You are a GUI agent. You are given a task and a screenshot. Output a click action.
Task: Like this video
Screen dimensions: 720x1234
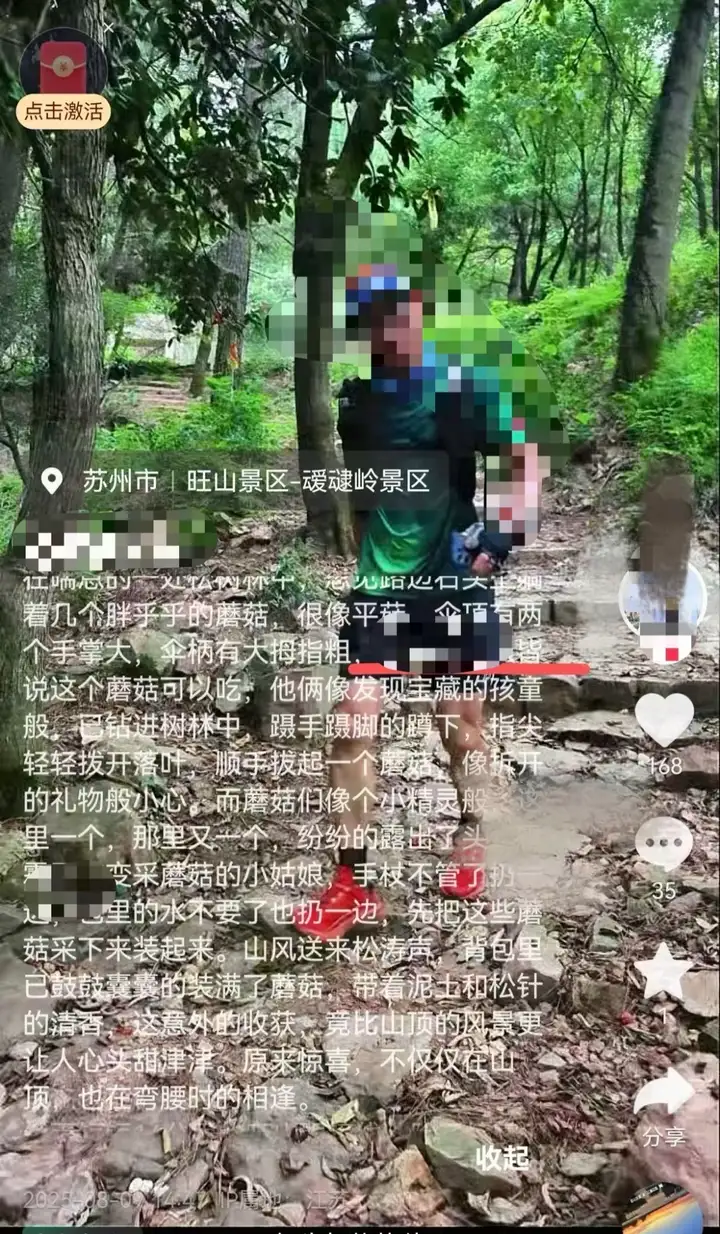(664, 720)
